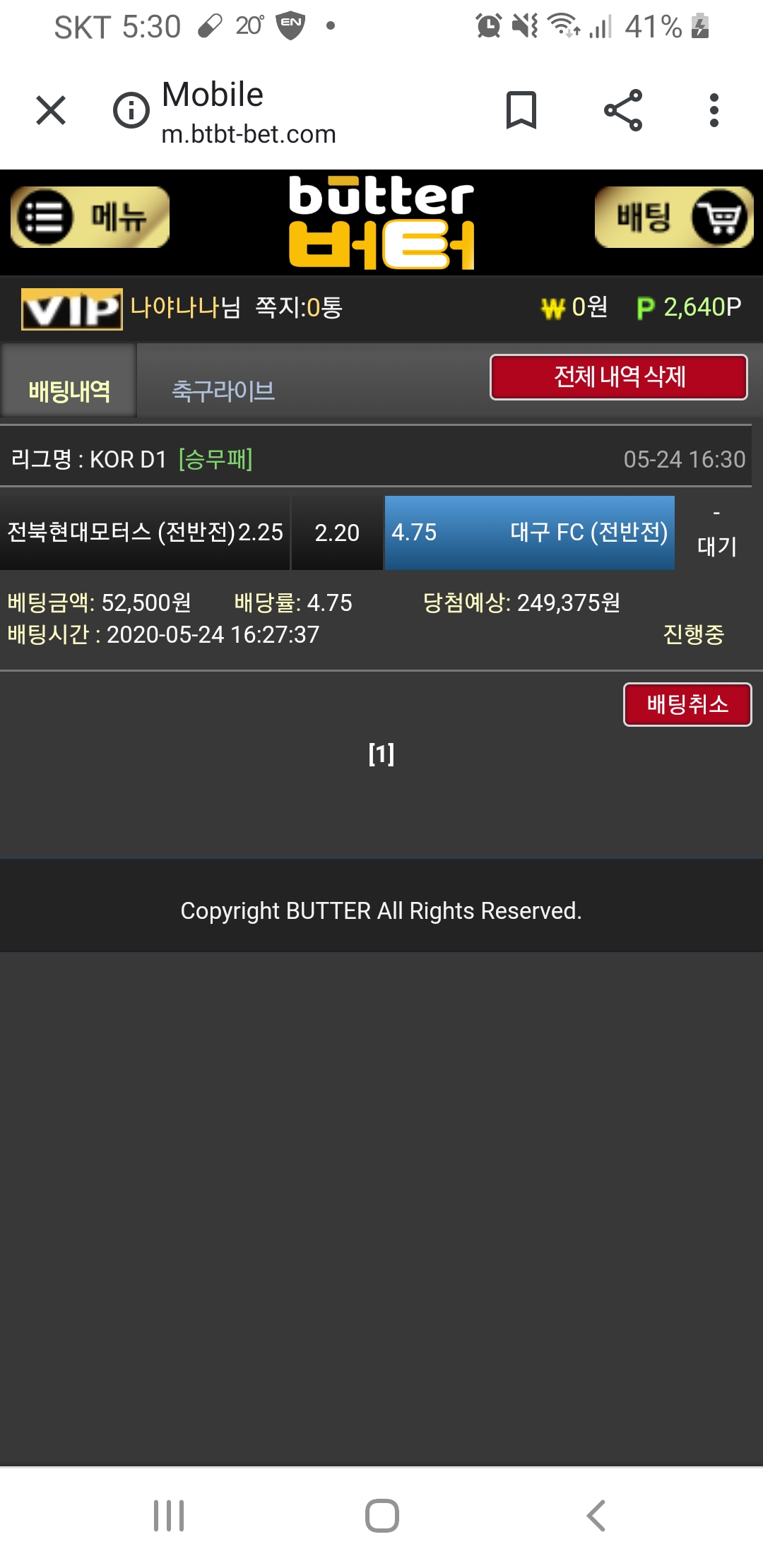Open 쪽지 messages inbox

pyautogui.click(x=299, y=307)
